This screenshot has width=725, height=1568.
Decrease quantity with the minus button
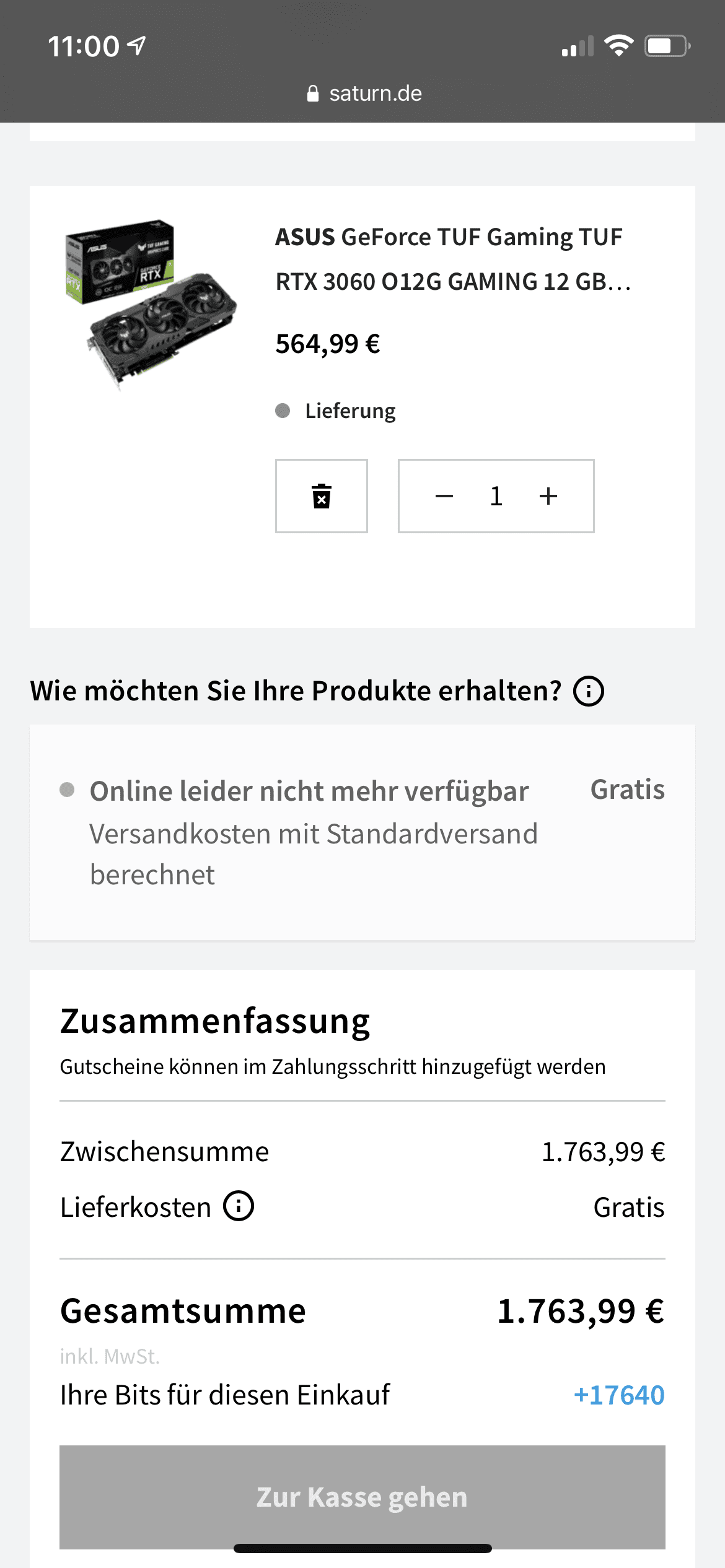click(x=444, y=496)
